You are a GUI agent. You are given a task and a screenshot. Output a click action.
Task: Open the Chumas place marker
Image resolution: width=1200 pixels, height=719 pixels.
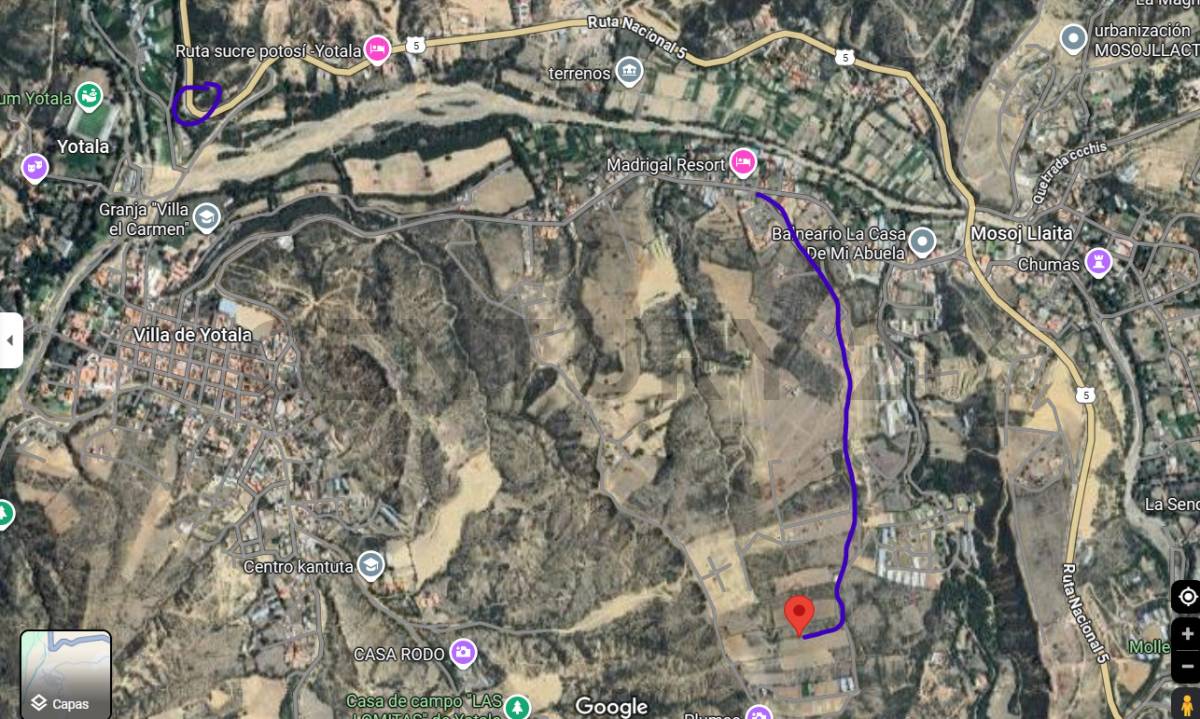coord(1098,263)
